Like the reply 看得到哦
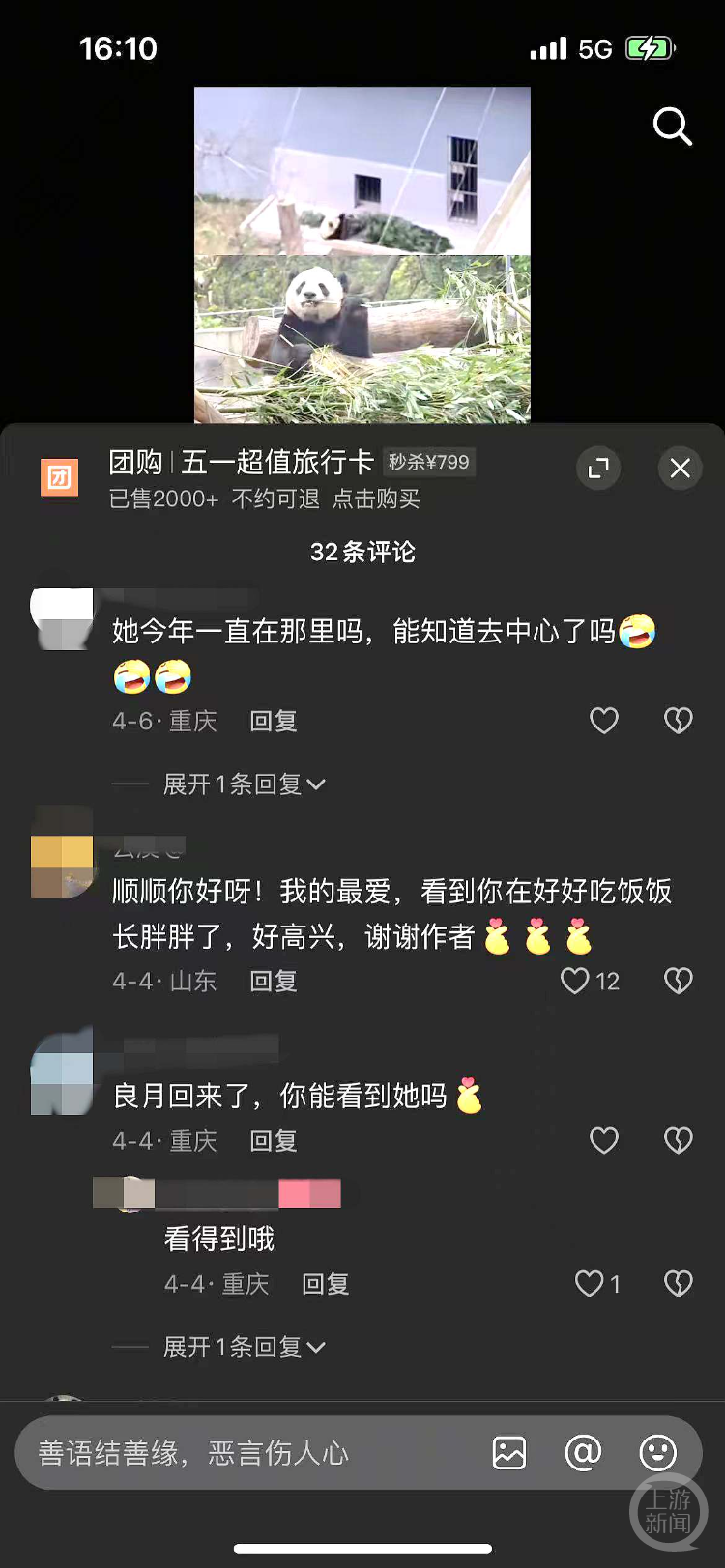 pos(590,1284)
